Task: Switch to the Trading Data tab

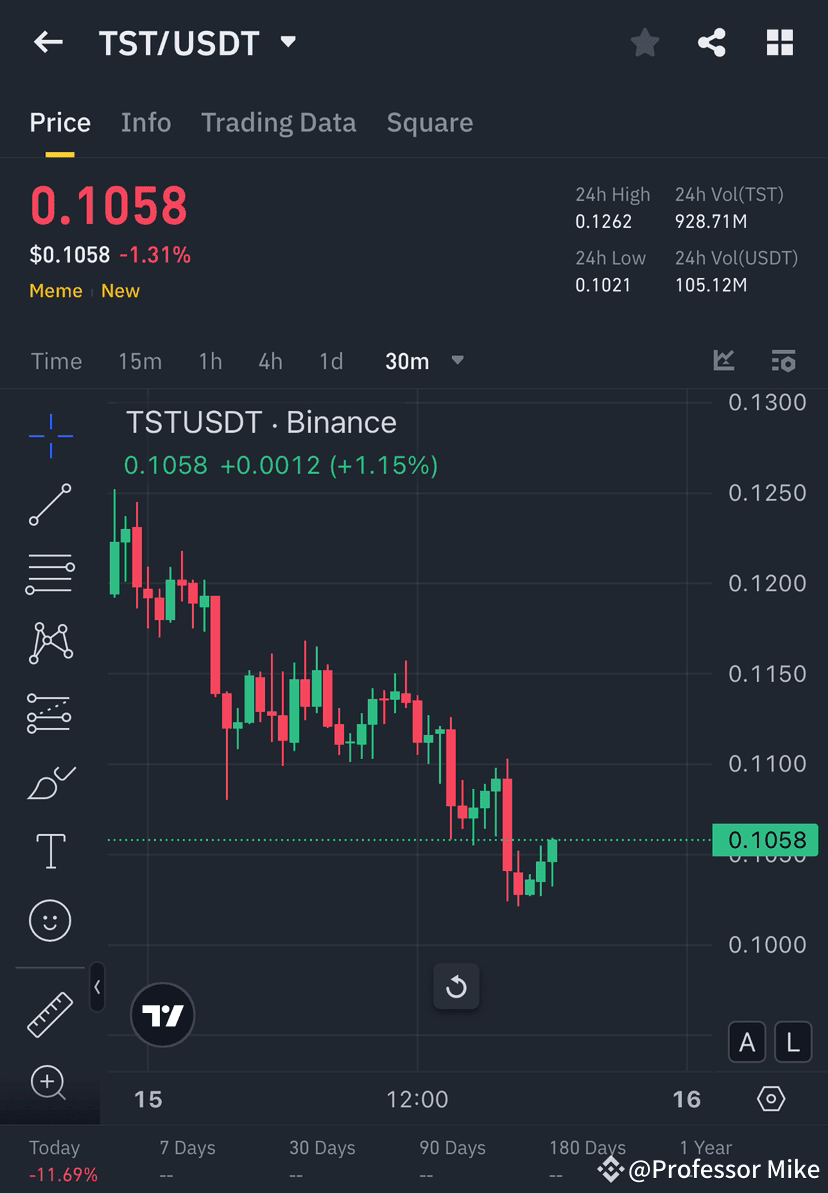Action: (x=278, y=122)
